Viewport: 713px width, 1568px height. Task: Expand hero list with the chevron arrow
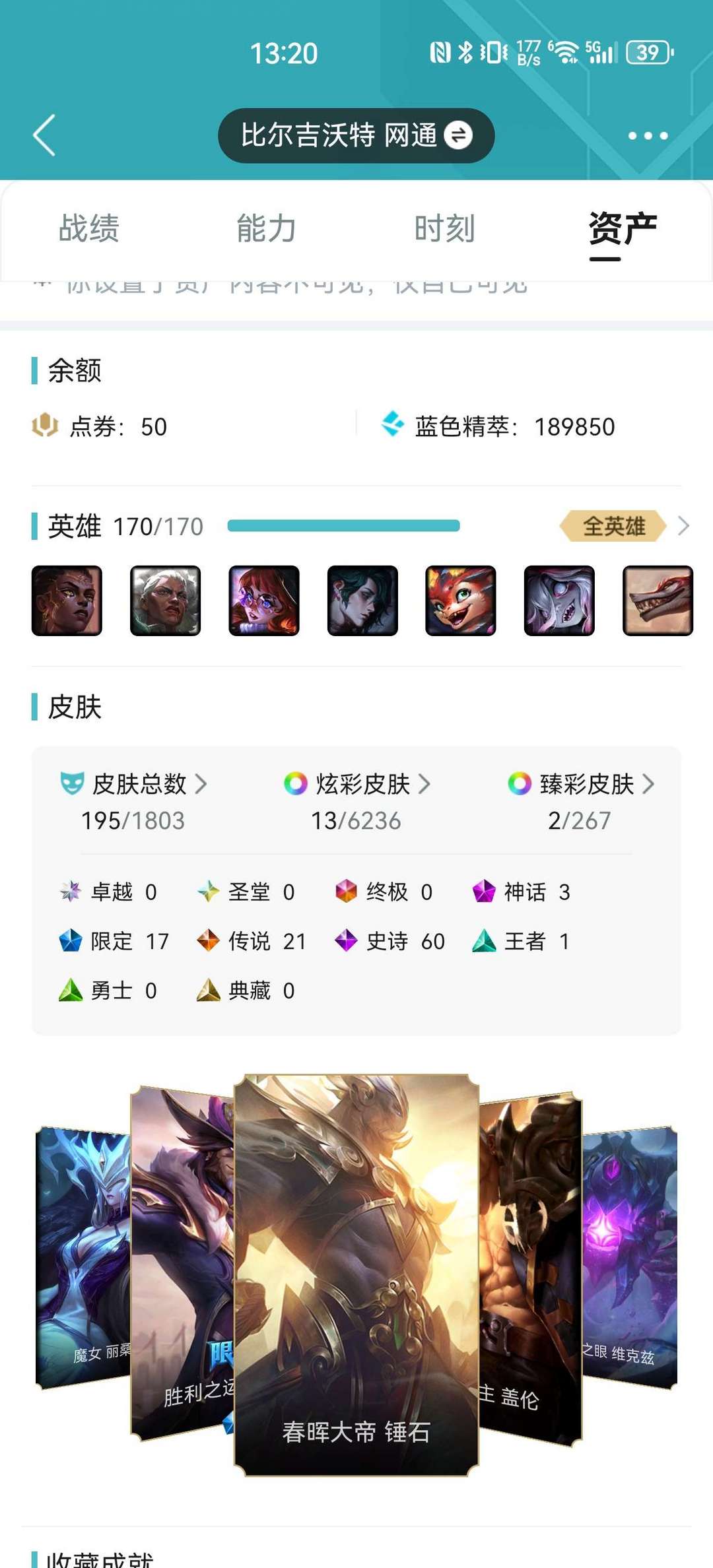[684, 526]
